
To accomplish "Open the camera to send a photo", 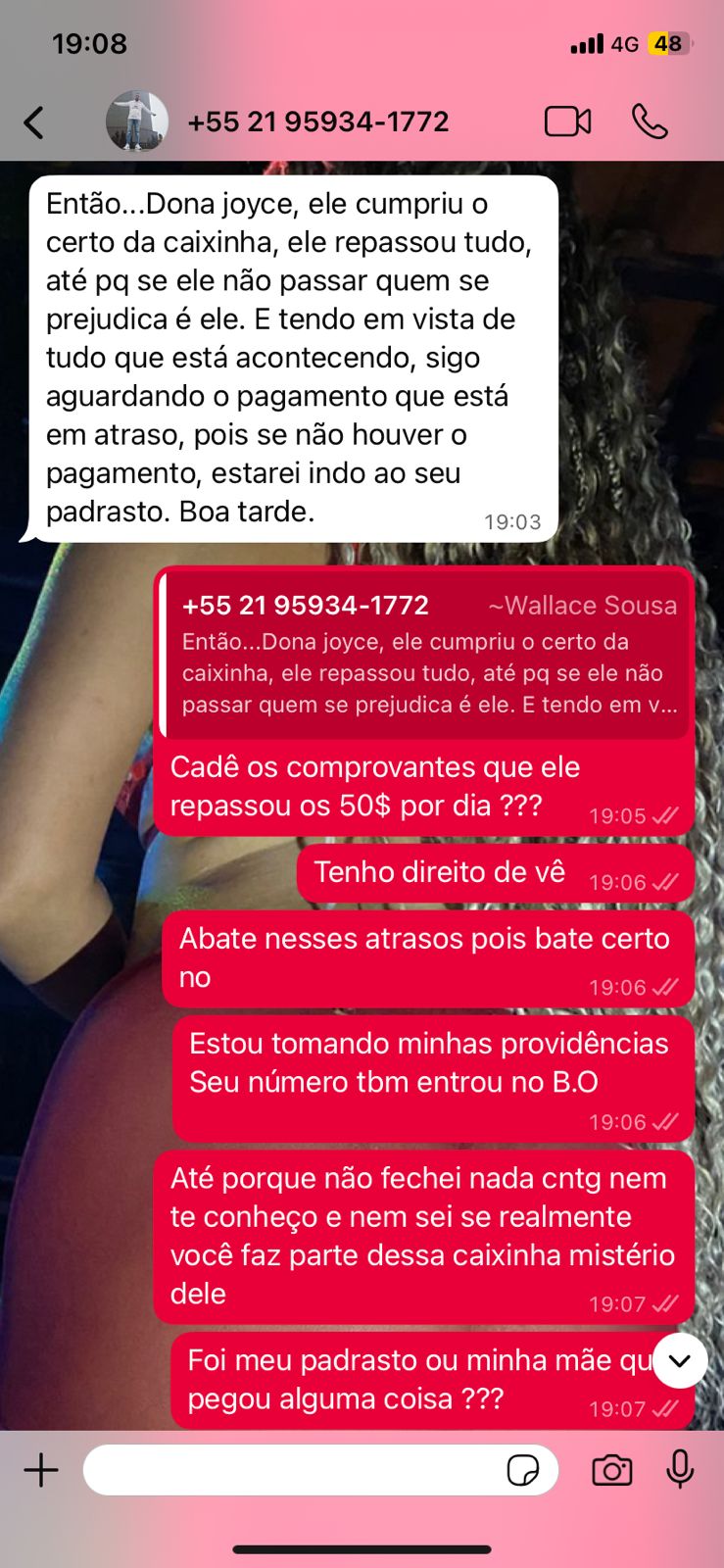I will coord(611,1470).
